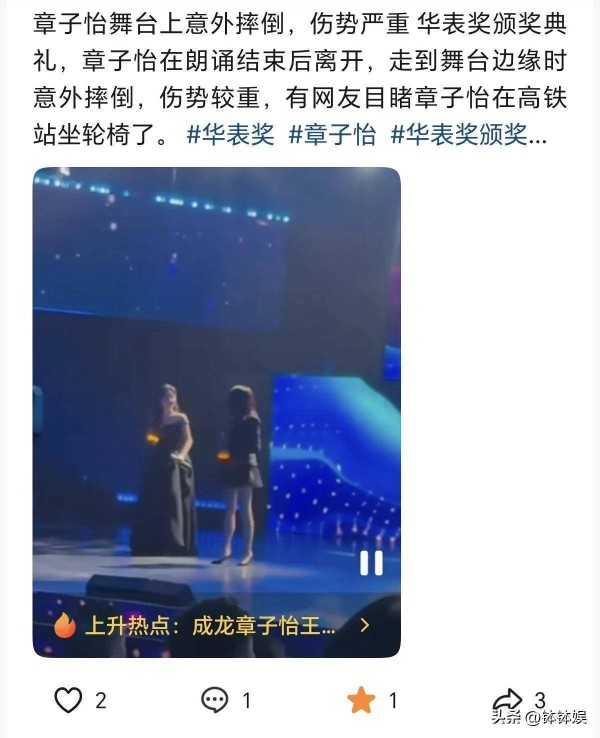Open the #华表奖 hashtag
This screenshot has width=600, height=738.
pyautogui.click(x=231, y=133)
